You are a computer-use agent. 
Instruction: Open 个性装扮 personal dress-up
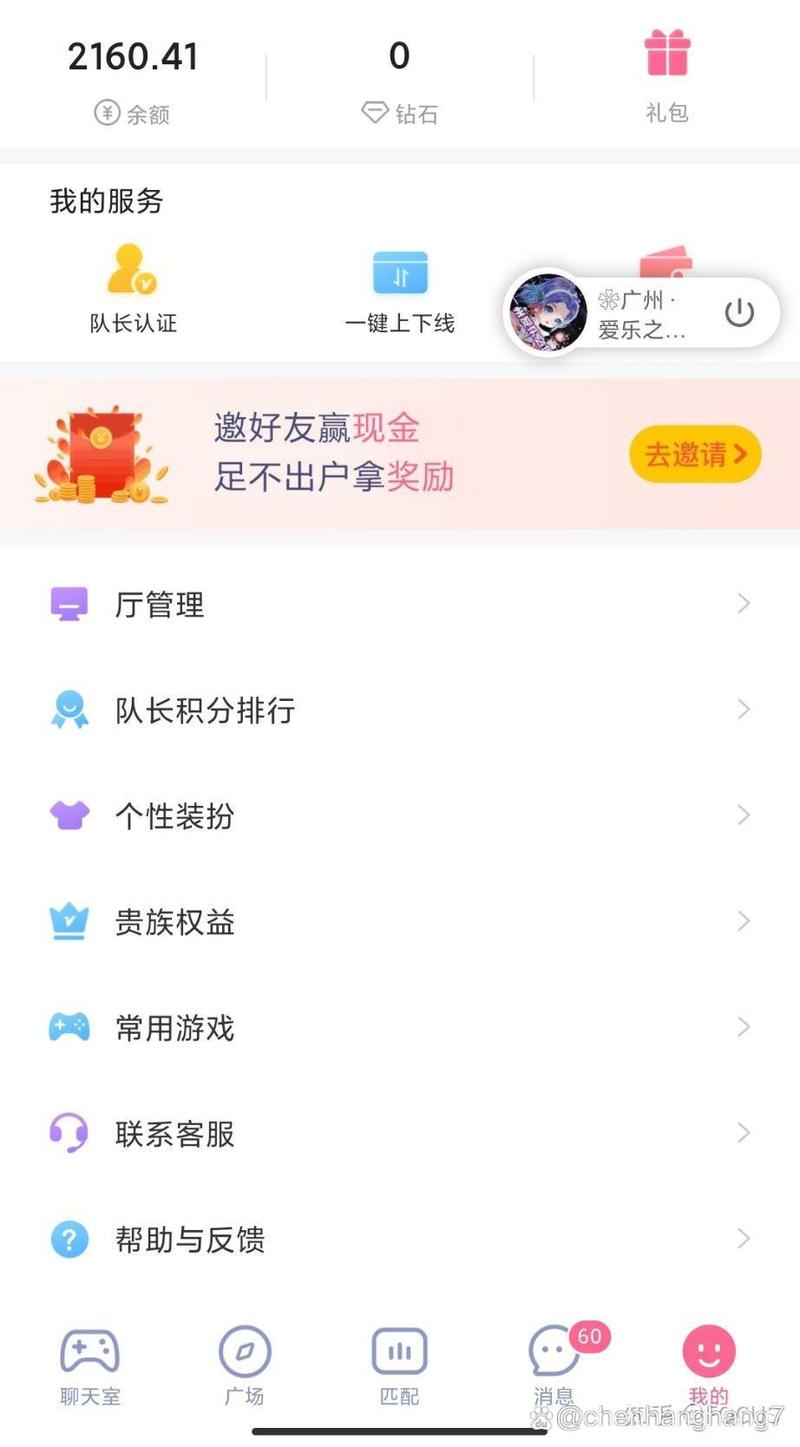pyautogui.click(x=176, y=816)
